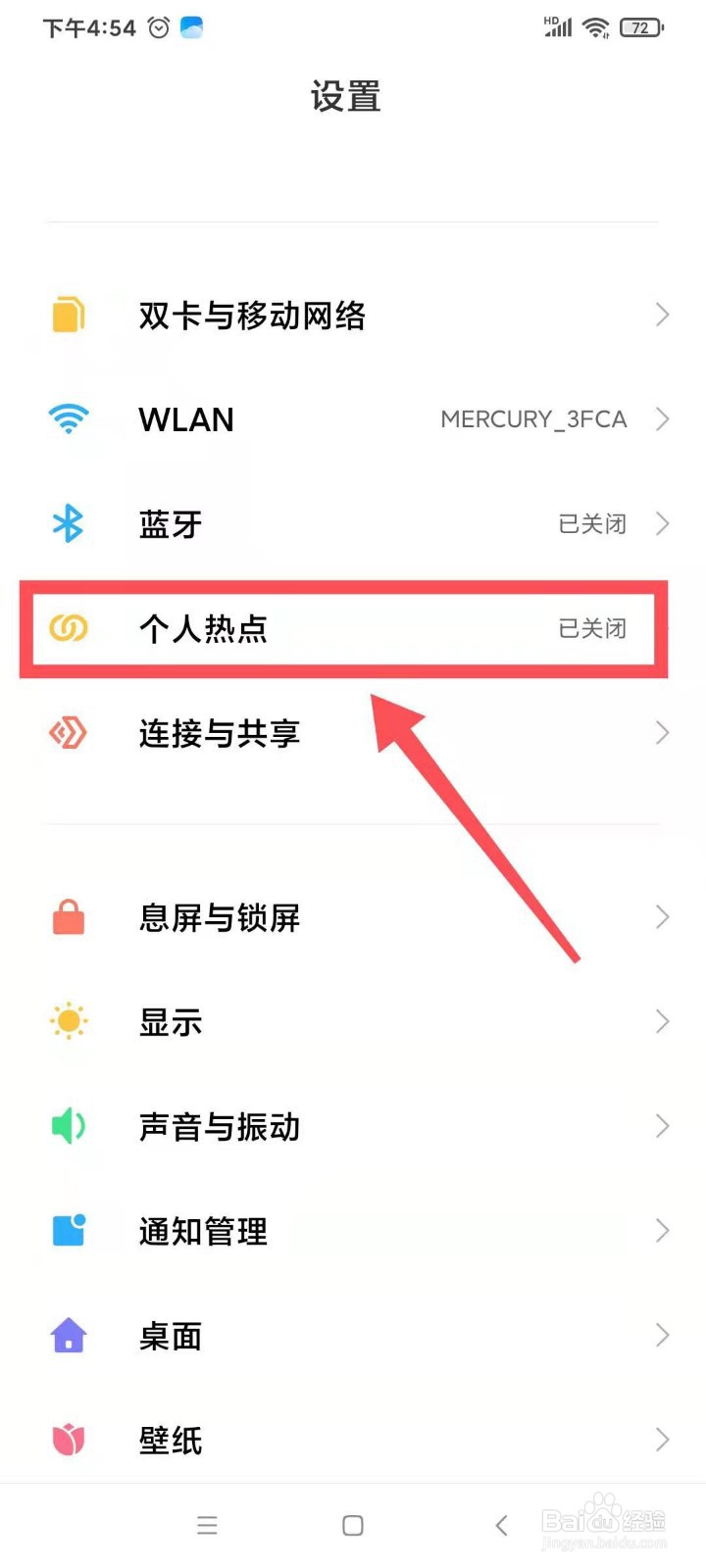This screenshot has width=706, height=1568.
Task: Check the battery indicator showing 72
Action: [x=639, y=27]
